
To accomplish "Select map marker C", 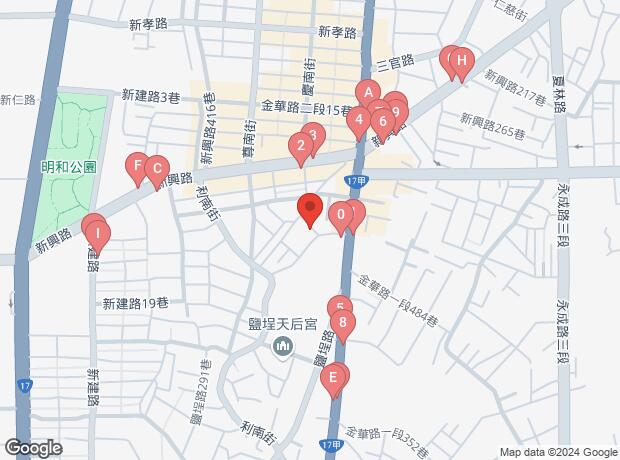I will (156, 168).
